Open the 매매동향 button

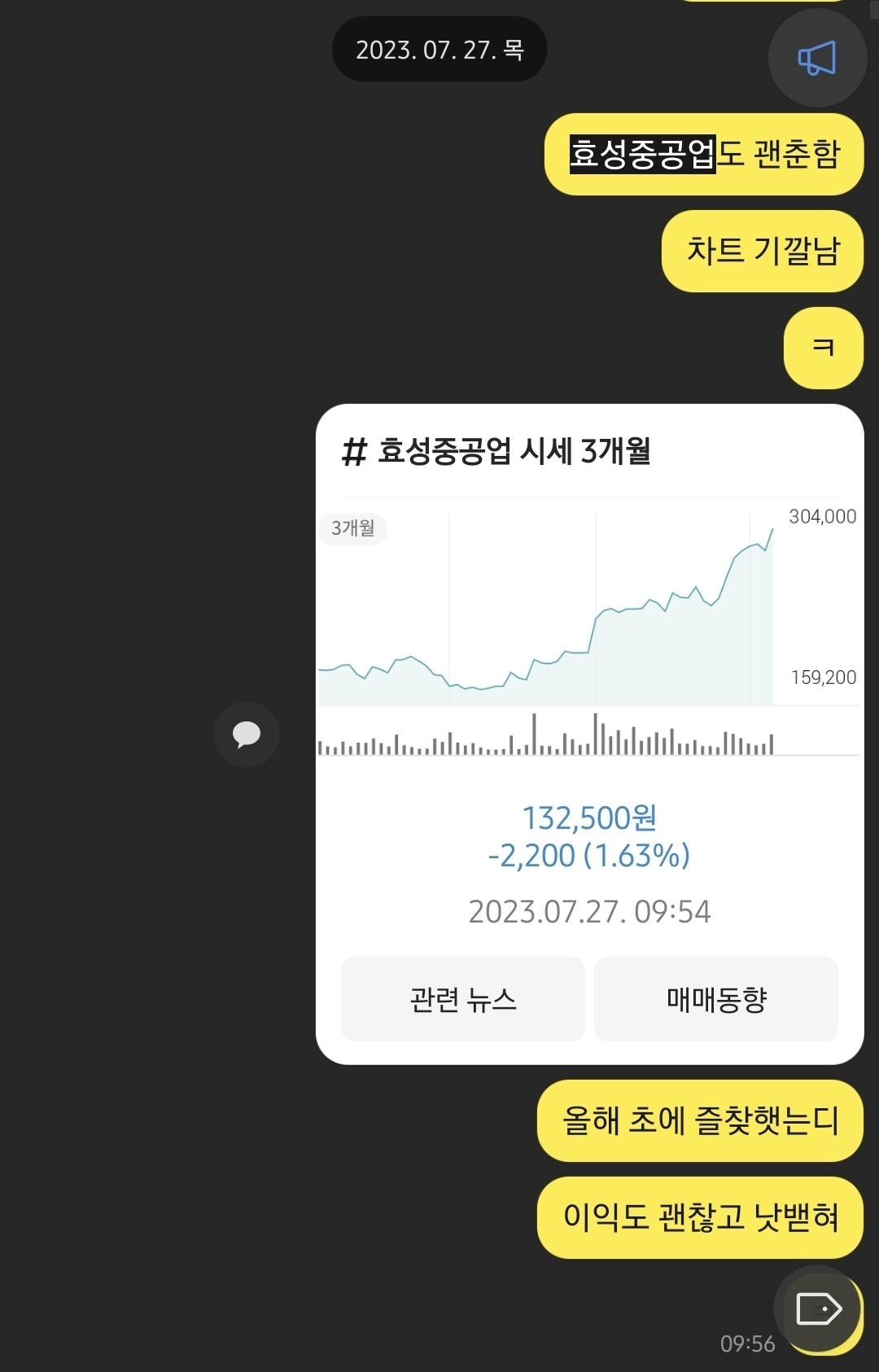click(x=715, y=999)
